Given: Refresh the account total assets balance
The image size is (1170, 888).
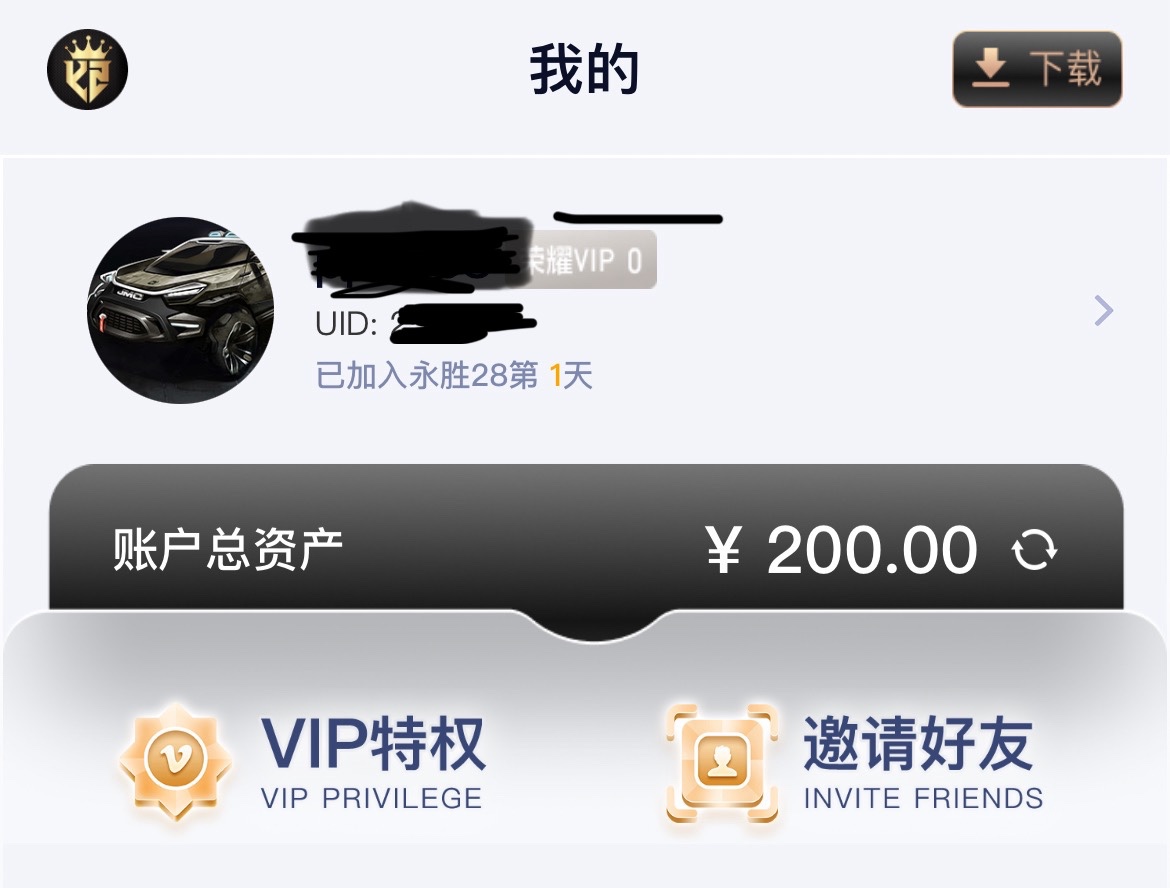Looking at the screenshot, I should pos(1034,551).
